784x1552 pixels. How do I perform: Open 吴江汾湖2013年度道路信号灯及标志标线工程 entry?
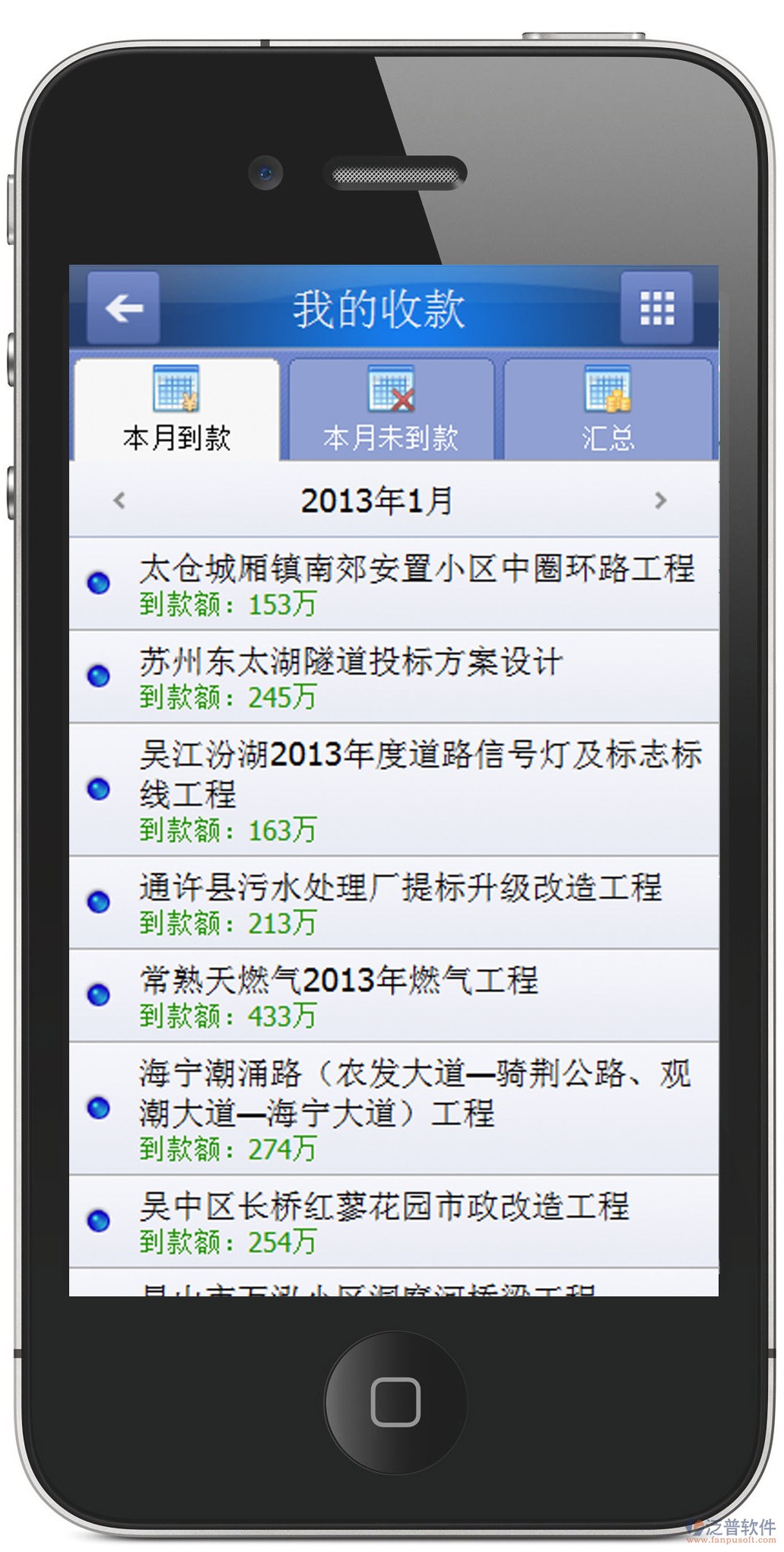coord(393,789)
